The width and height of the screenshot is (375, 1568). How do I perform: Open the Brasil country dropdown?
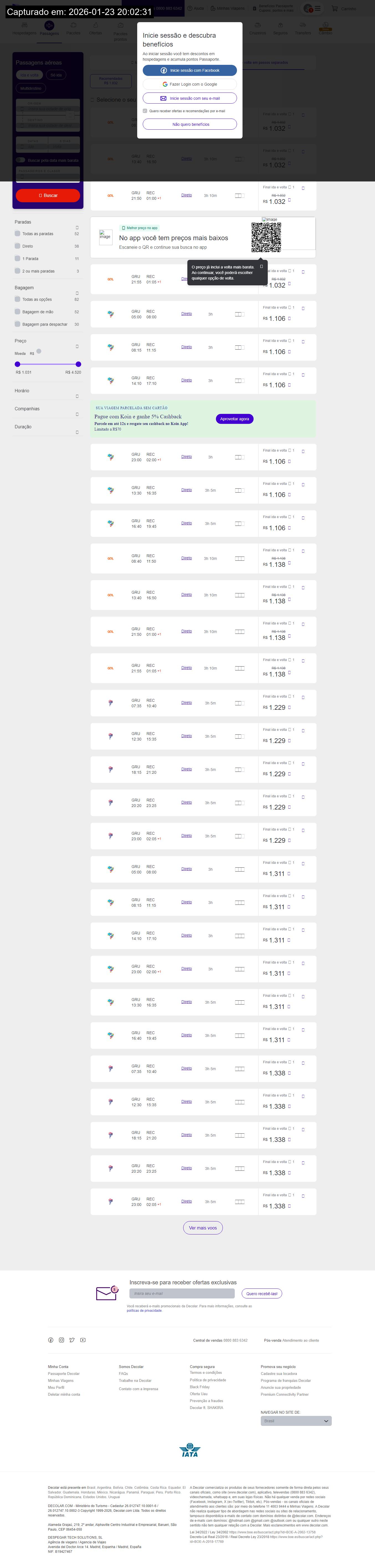(x=296, y=1421)
